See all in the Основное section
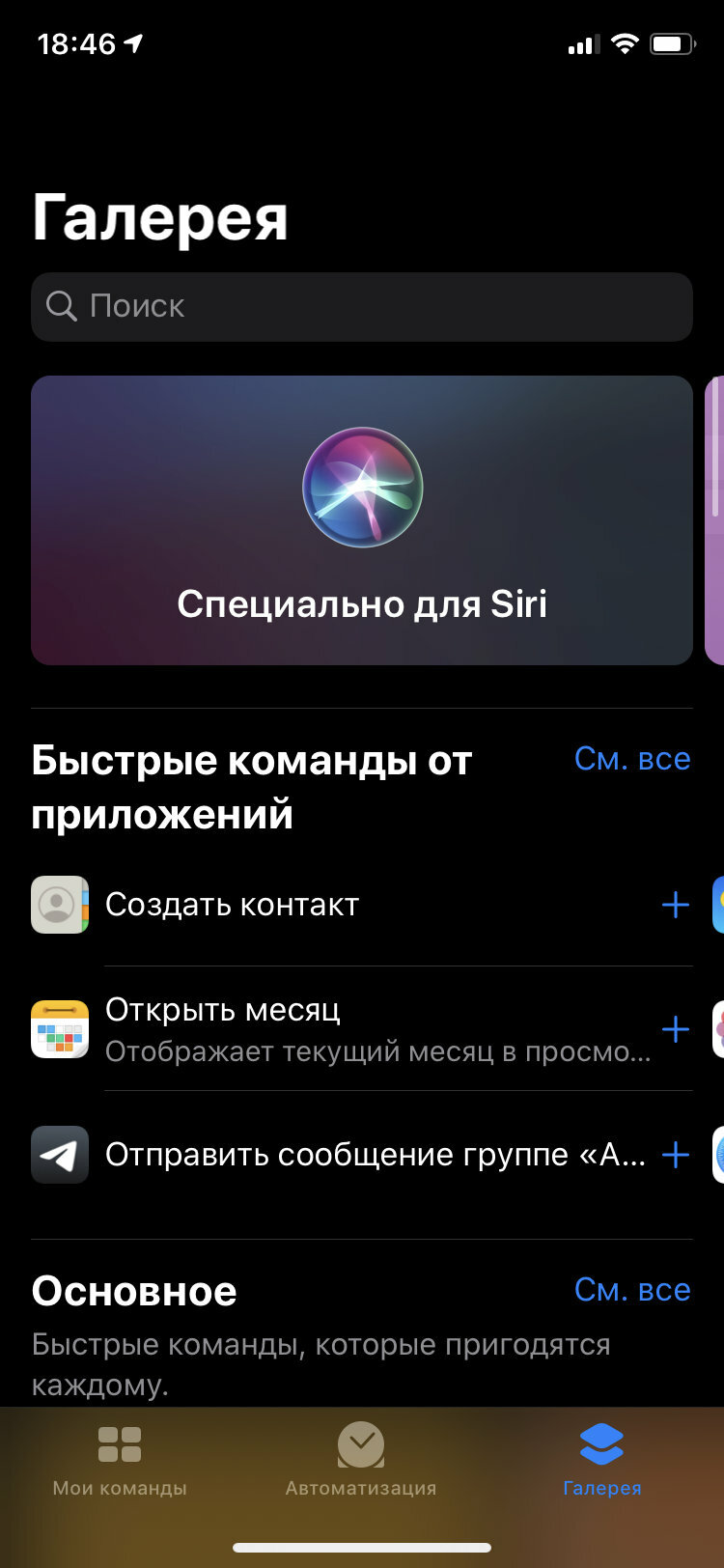This screenshot has width=724, height=1568. coord(632,1290)
